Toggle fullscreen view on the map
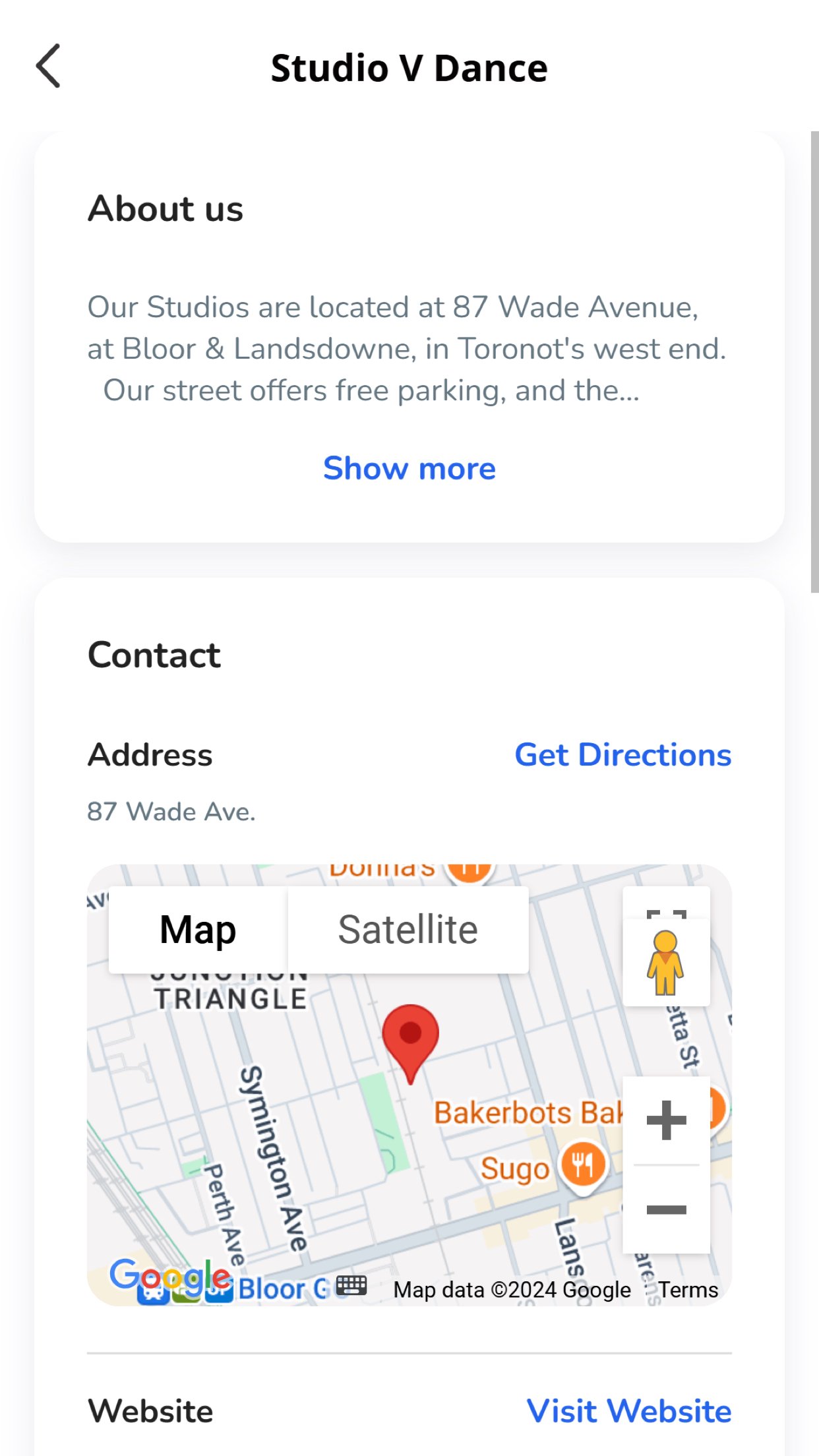 tap(666, 909)
